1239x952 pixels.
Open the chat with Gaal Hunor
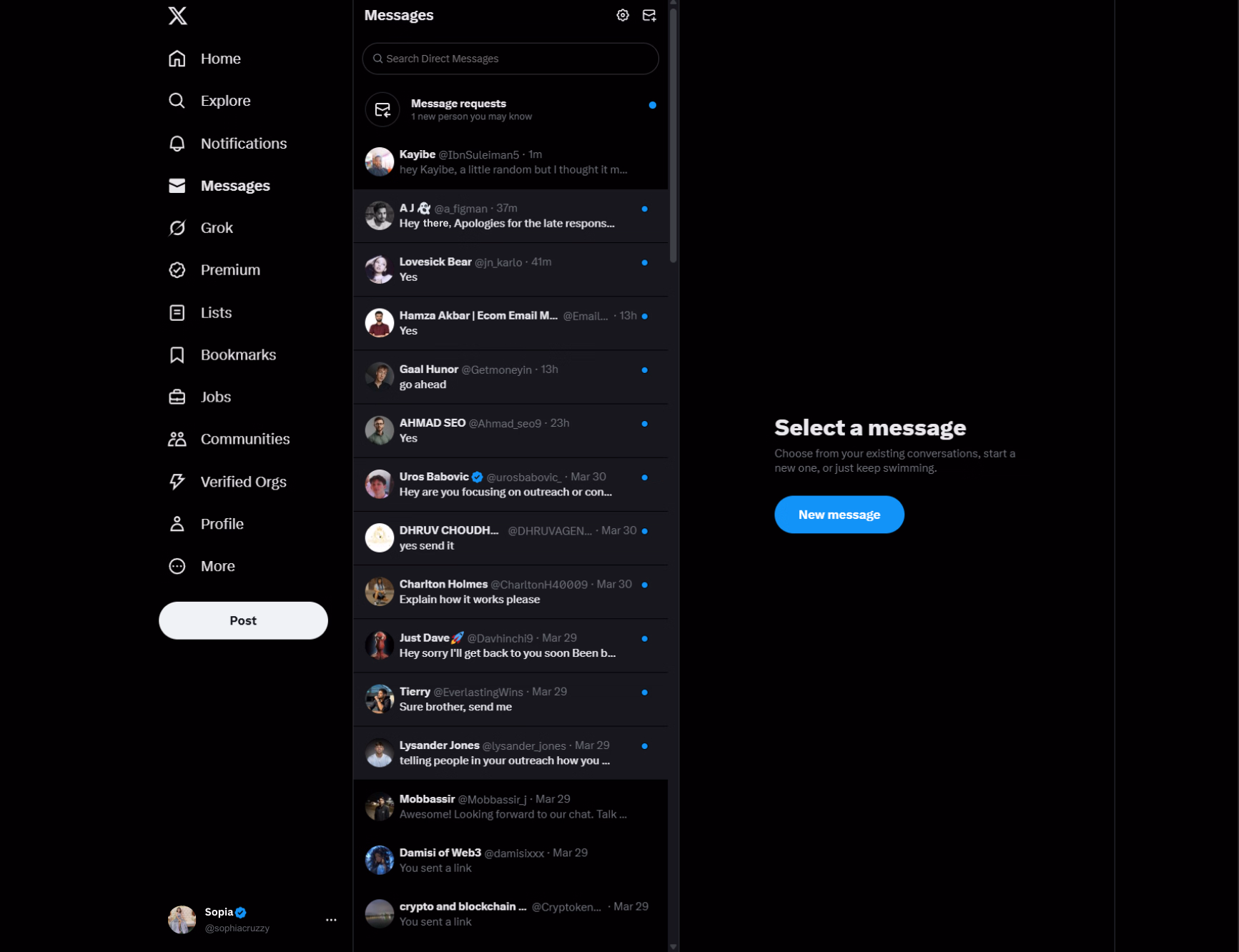[510, 377]
